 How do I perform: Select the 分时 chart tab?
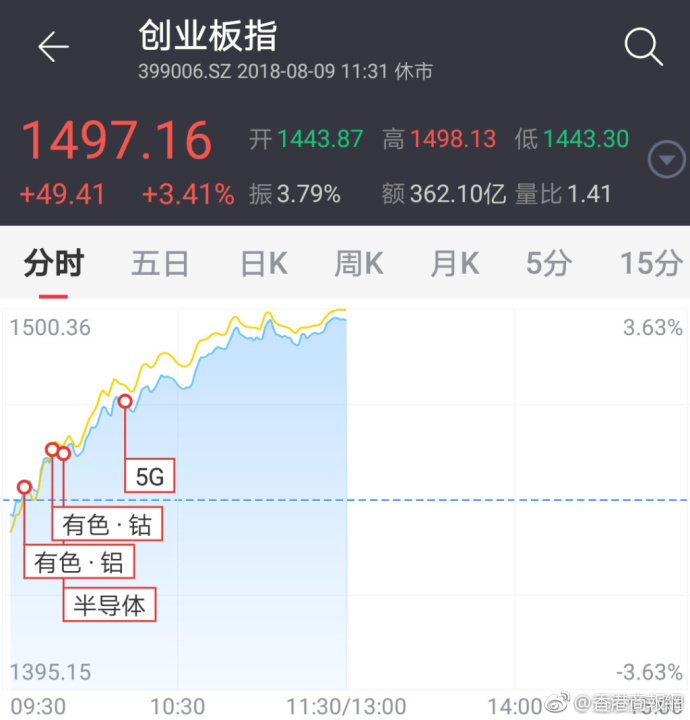coord(54,263)
